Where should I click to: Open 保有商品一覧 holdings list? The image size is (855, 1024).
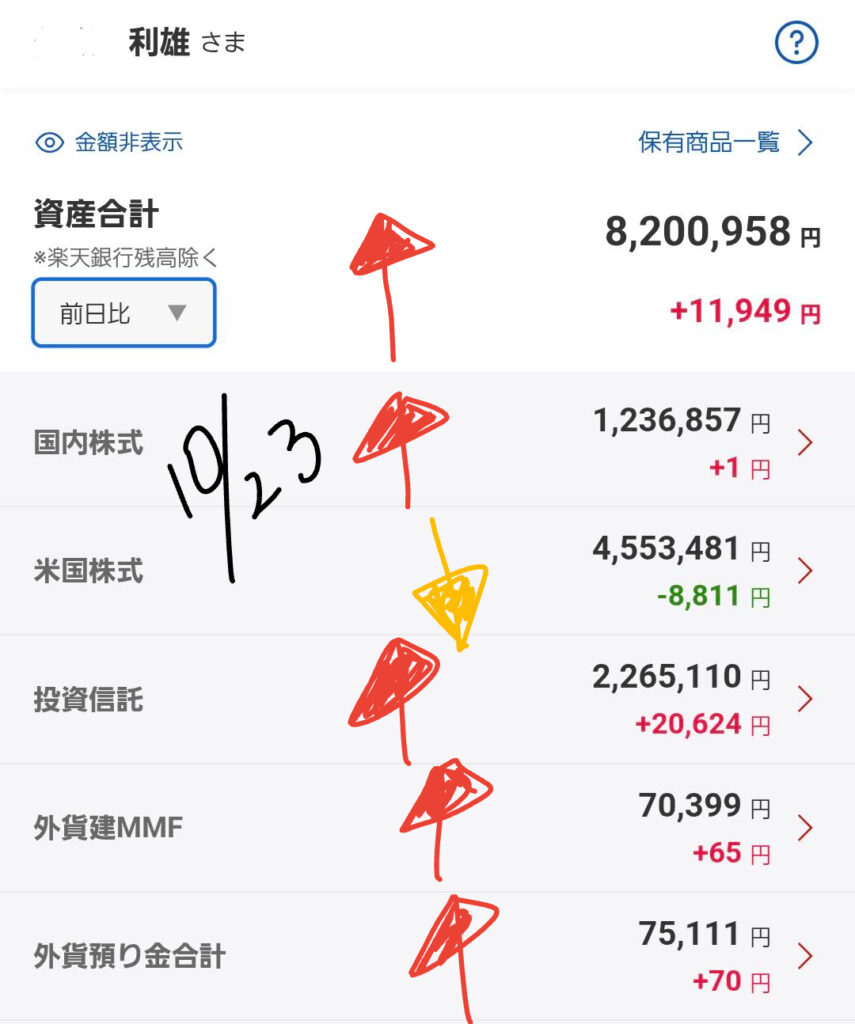726,142
